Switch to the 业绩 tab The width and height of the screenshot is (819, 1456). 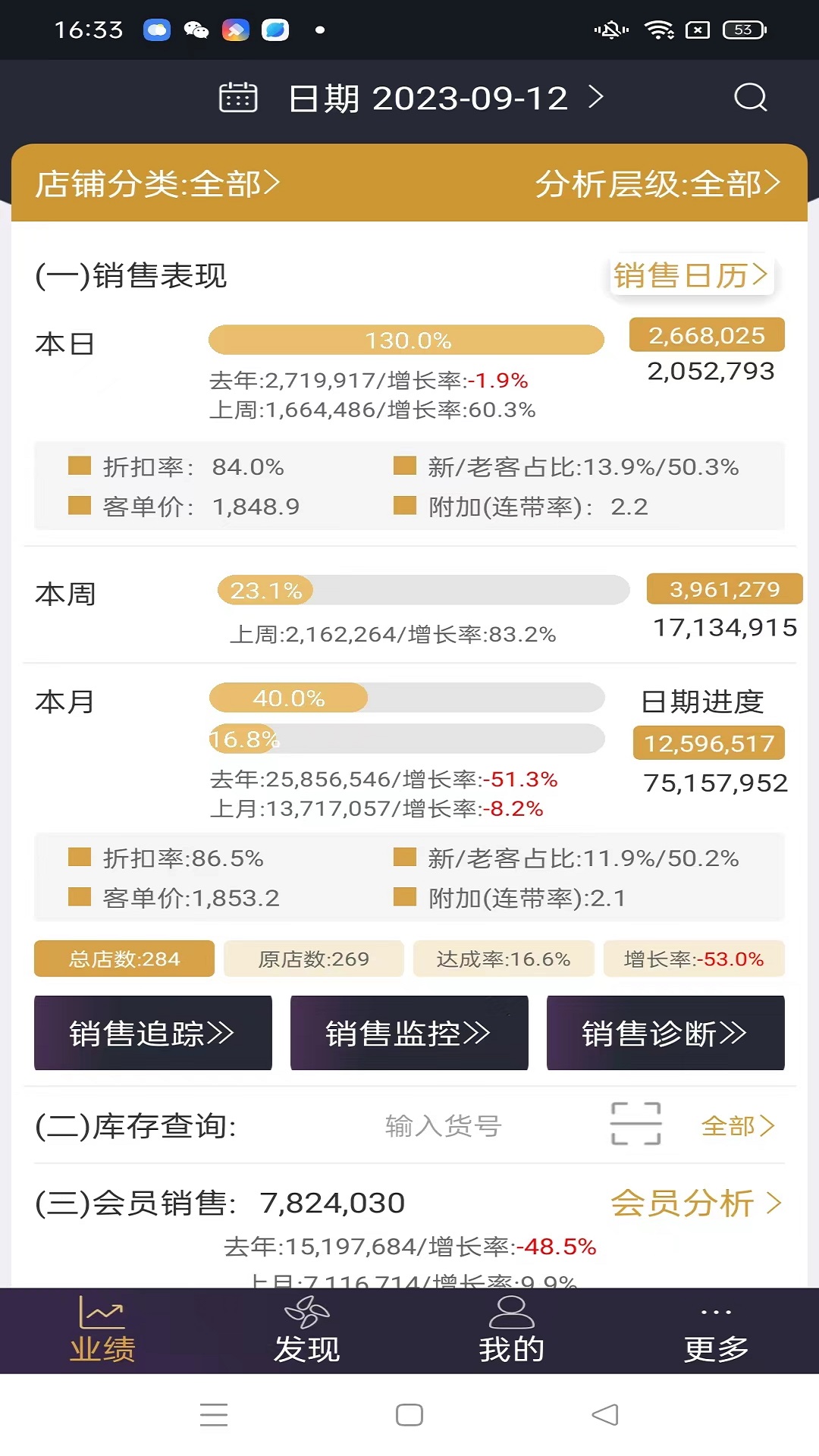(x=102, y=1330)
